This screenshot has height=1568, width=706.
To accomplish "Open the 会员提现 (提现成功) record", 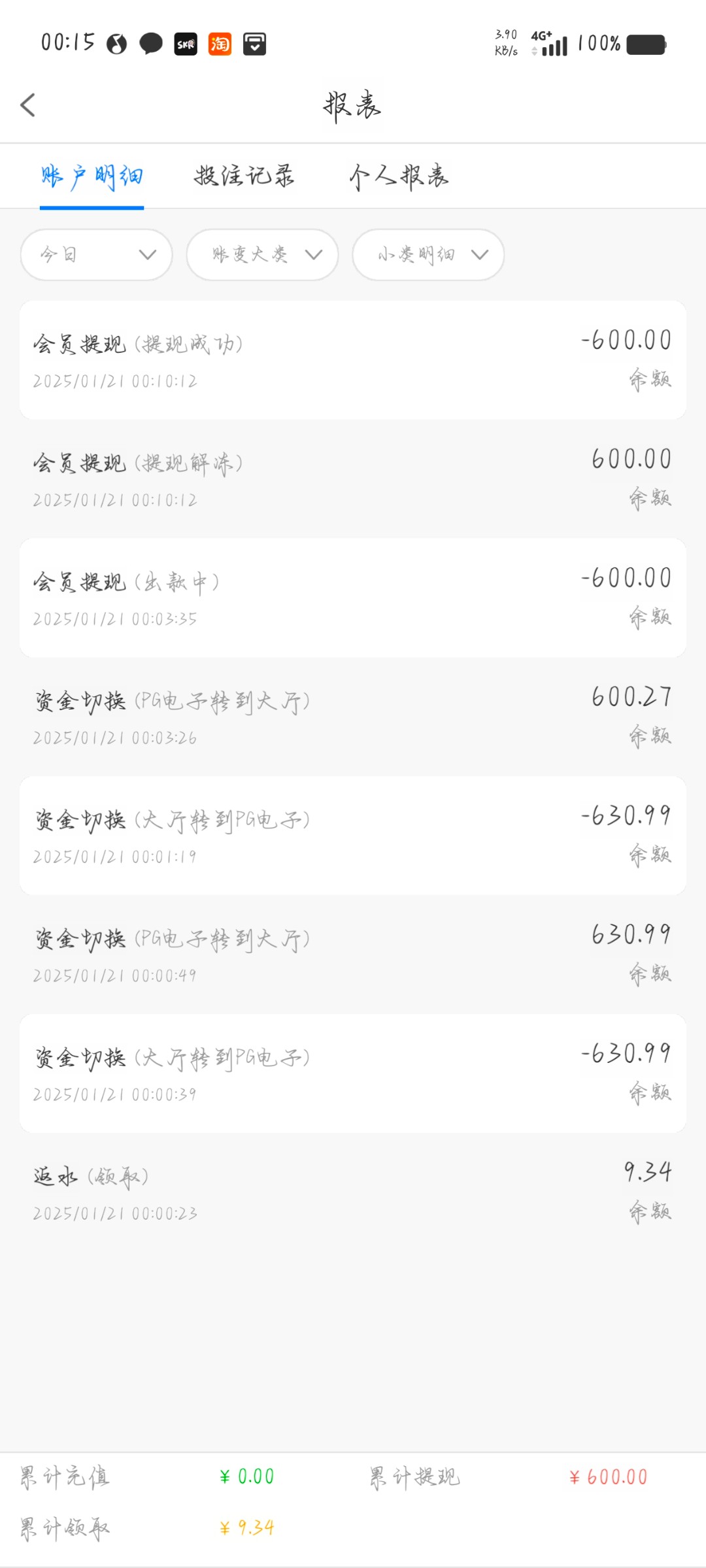I will [353, 360].
